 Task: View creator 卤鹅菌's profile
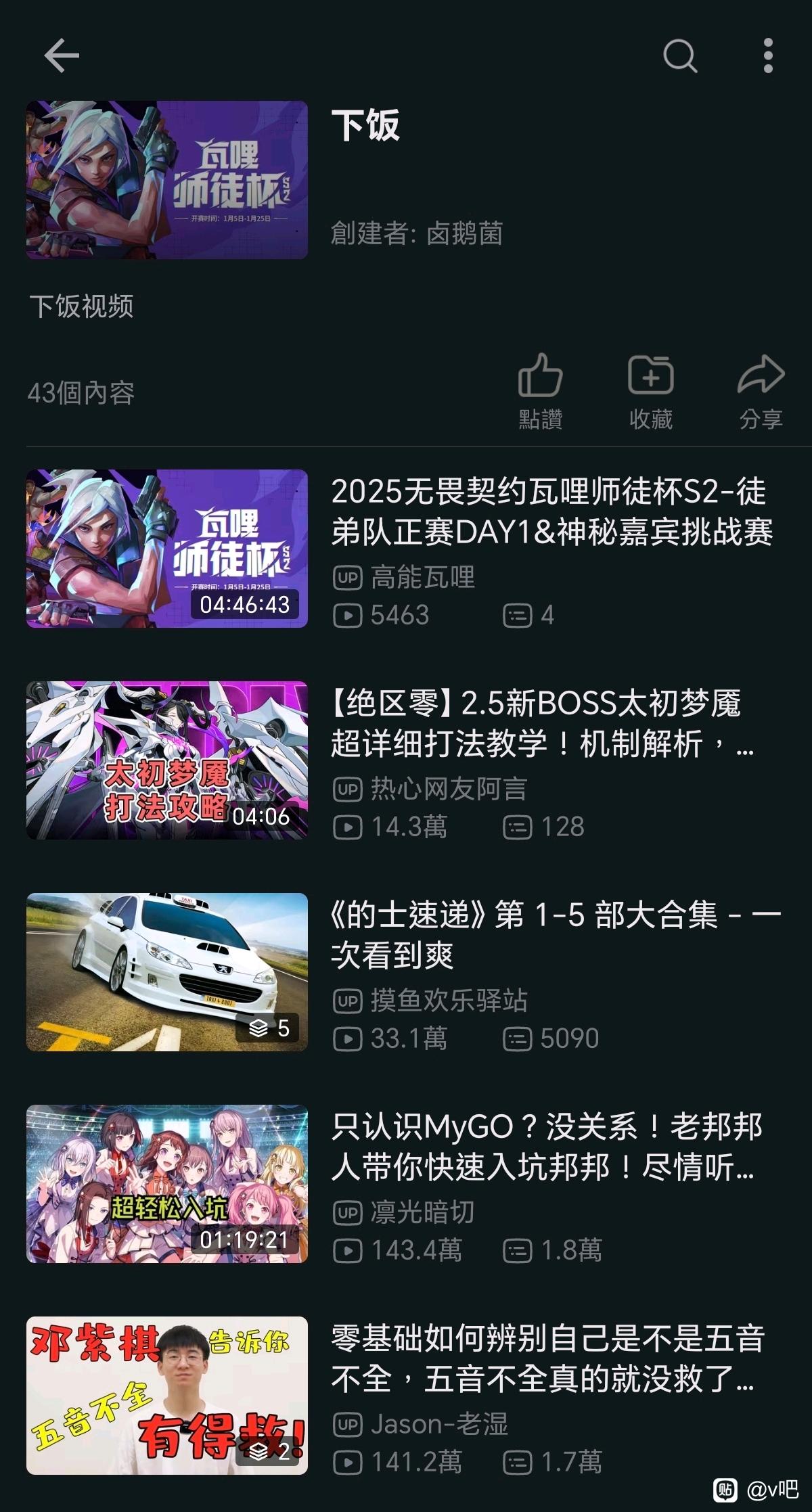(x=464, y=233)
